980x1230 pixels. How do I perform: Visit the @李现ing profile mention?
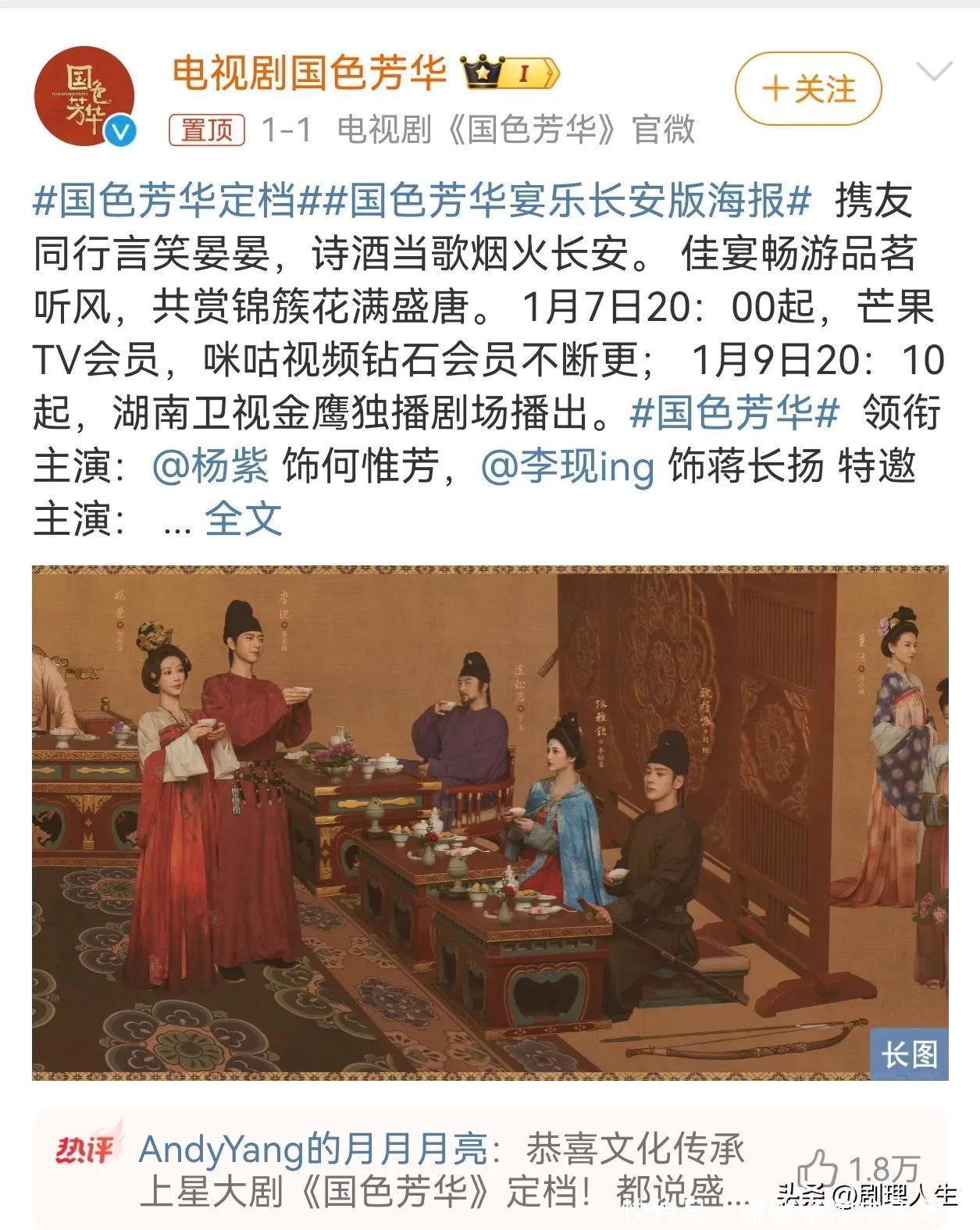568,466
